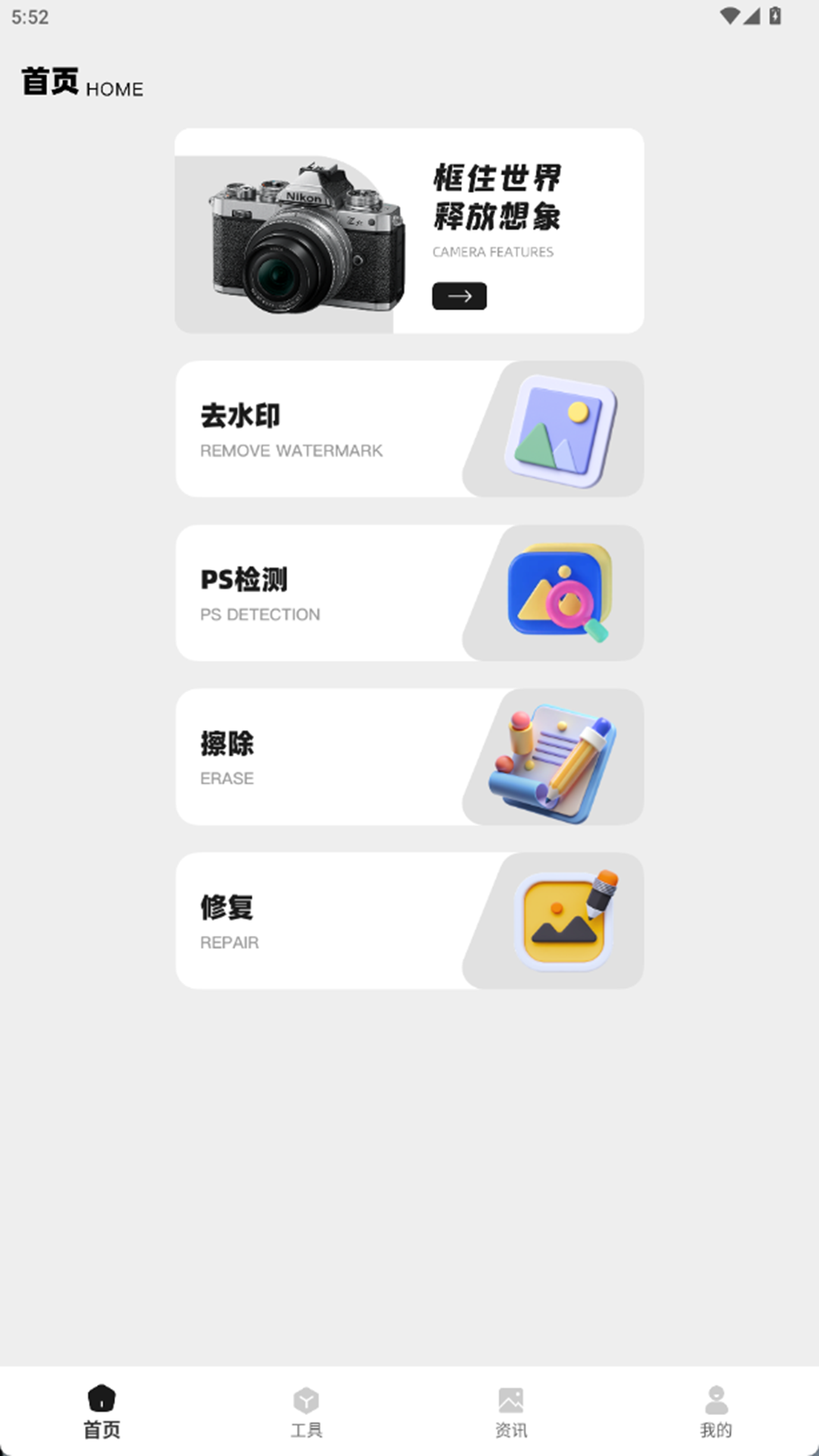
Task: Tap the arrow button on camera banner
Action: [x=460, y=296]
